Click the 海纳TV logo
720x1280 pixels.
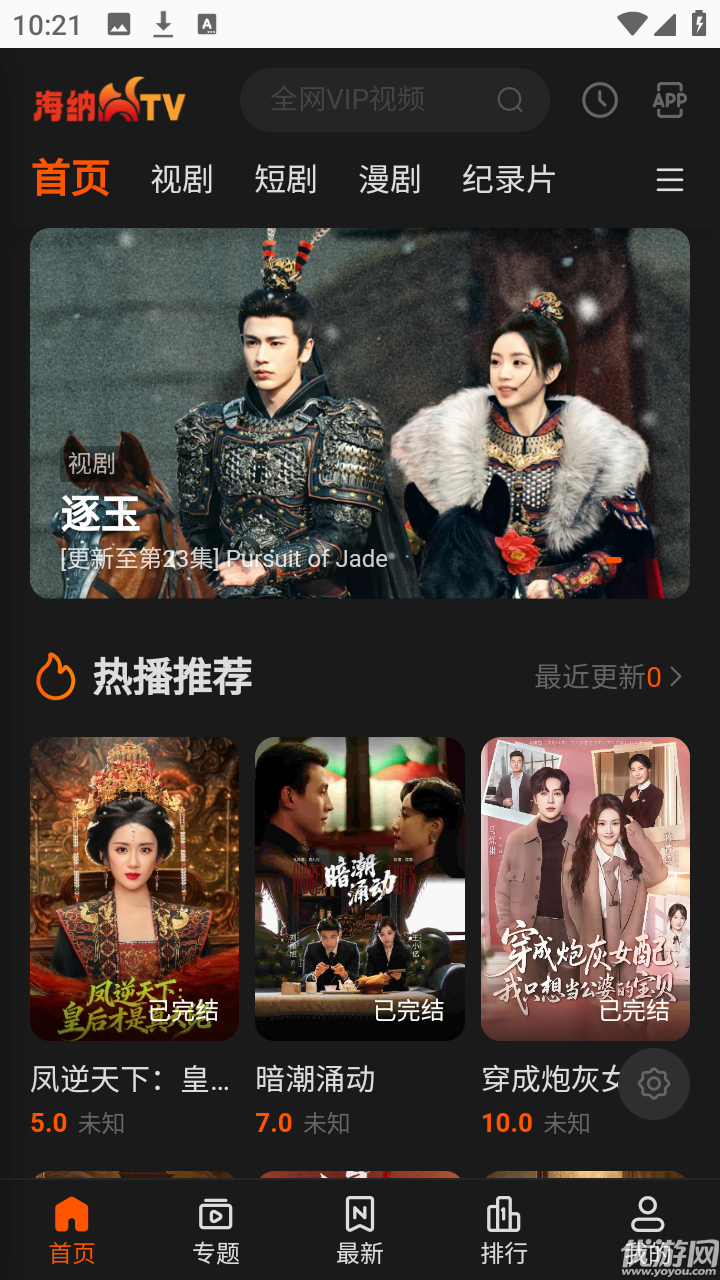[108, 100]
